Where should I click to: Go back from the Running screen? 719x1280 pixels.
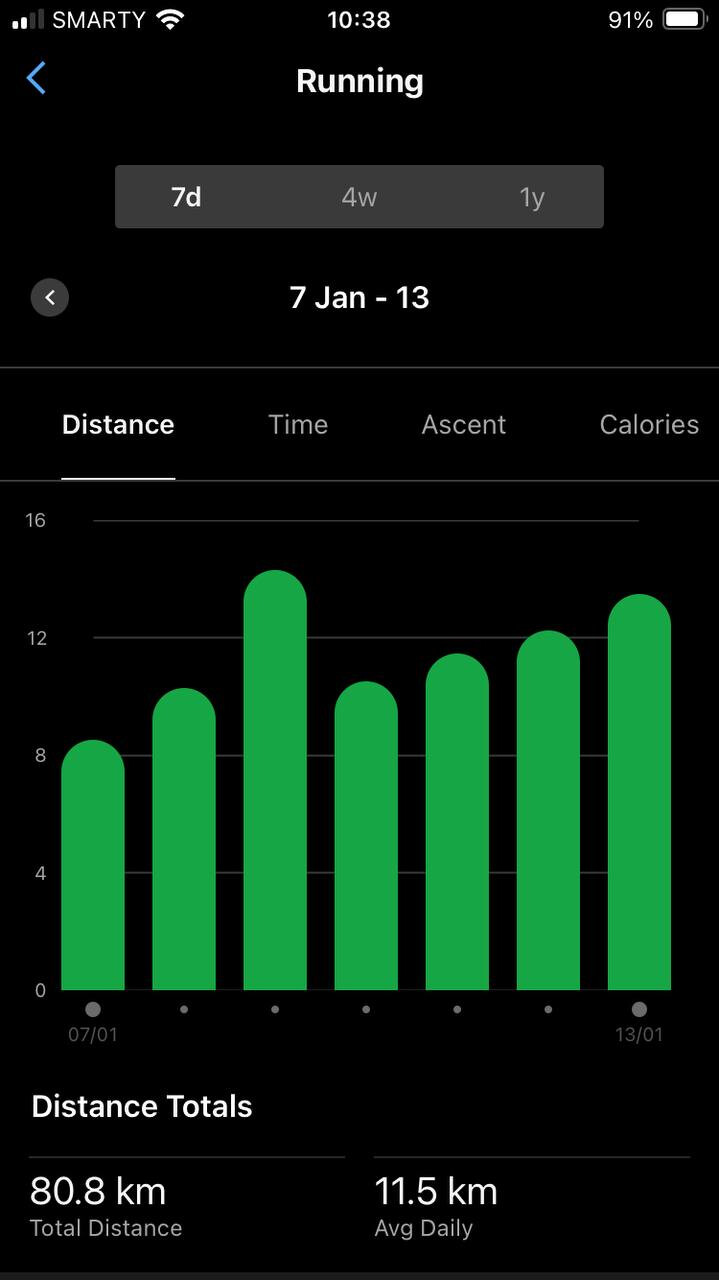click(x=36, y=78)
